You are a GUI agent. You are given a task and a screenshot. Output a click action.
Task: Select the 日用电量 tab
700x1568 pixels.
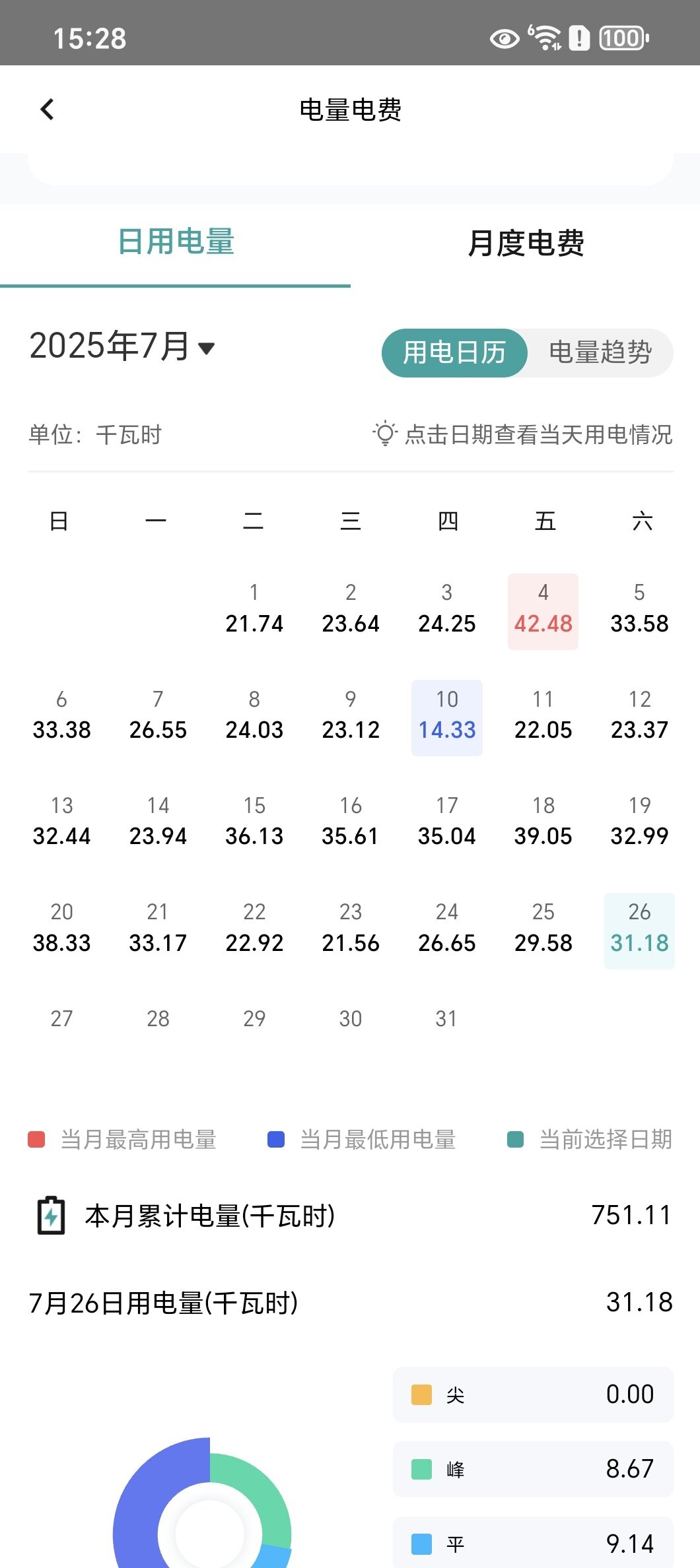pyautogui.click(x=175, y=242)
